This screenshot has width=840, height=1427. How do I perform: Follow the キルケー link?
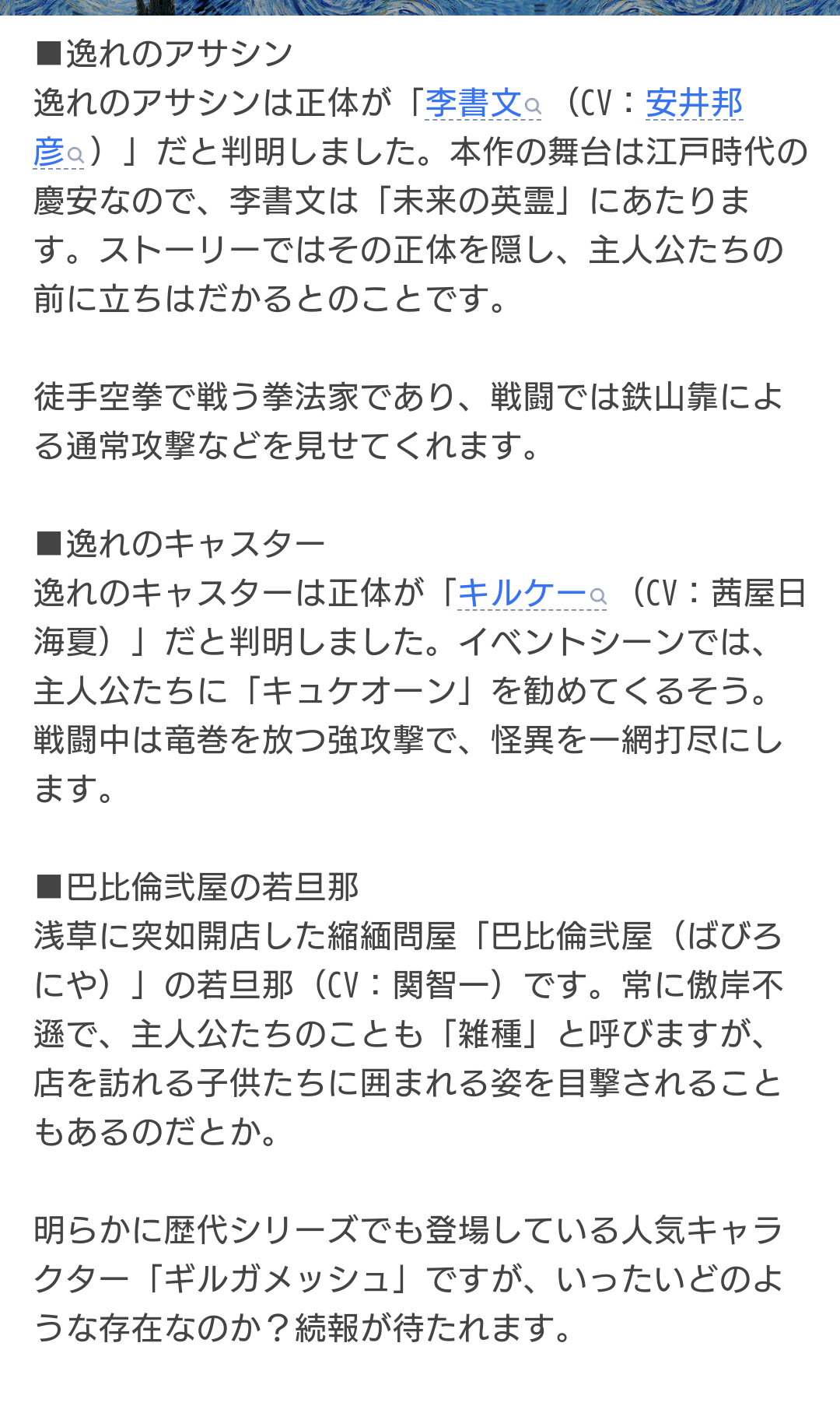[x=531, y=594]
